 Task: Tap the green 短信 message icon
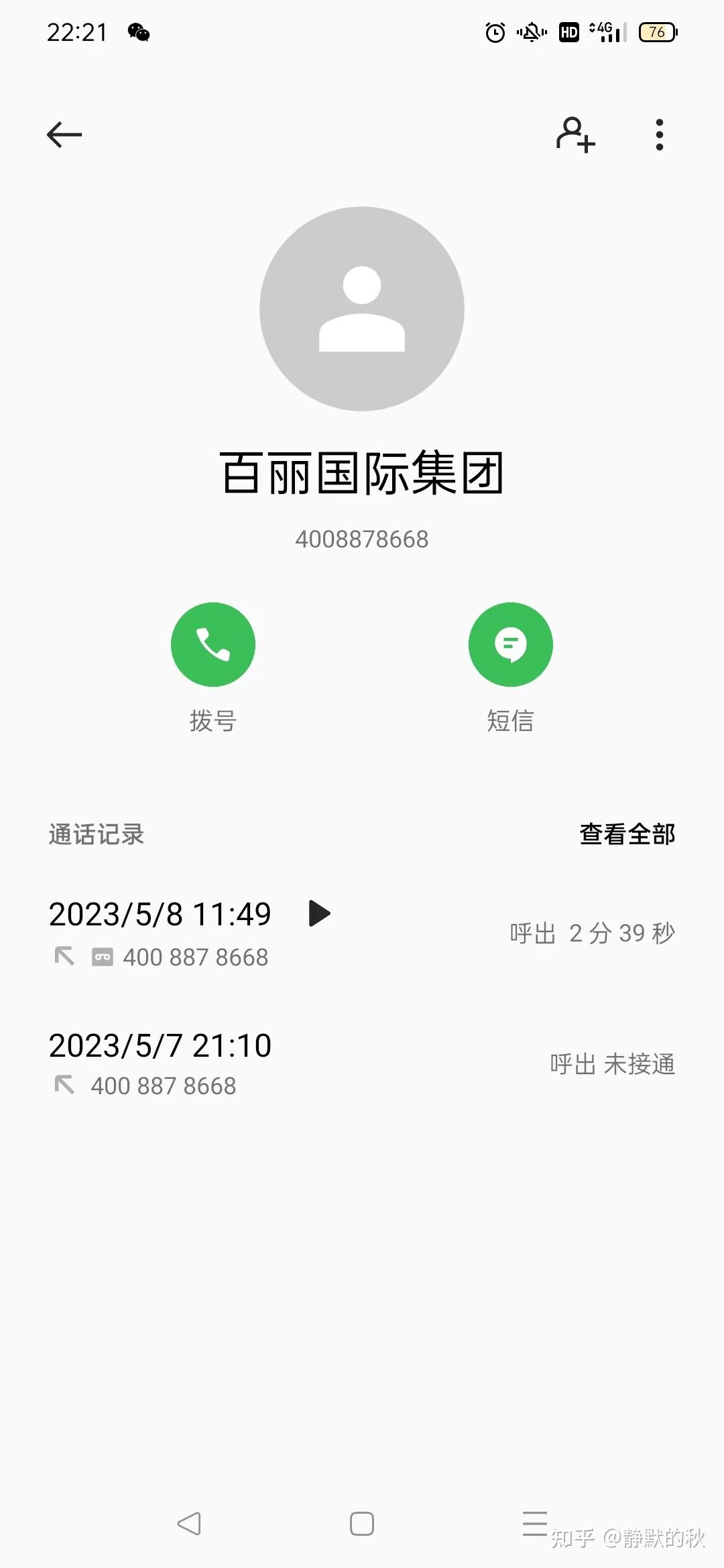coord(510,644)
